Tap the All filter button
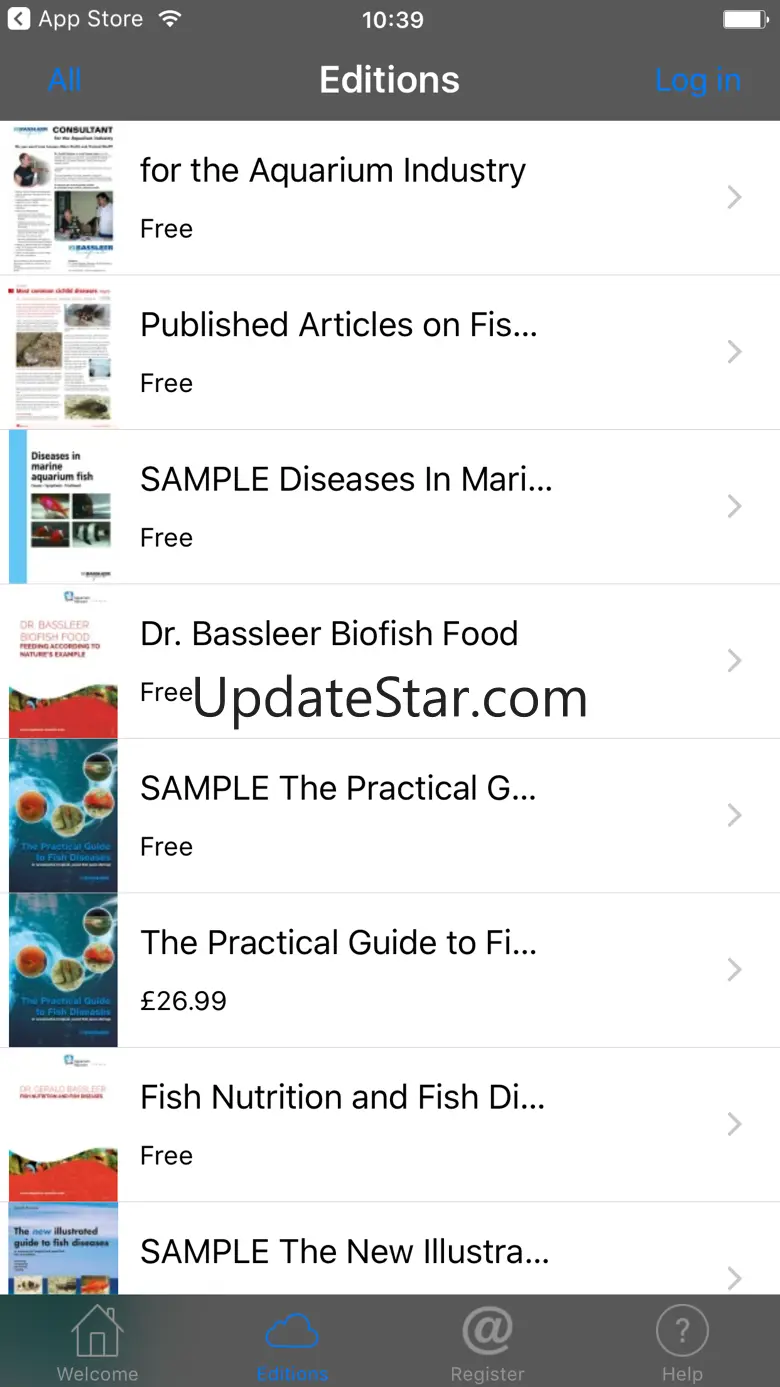The image size is (780, 1387). pos(65,80)
